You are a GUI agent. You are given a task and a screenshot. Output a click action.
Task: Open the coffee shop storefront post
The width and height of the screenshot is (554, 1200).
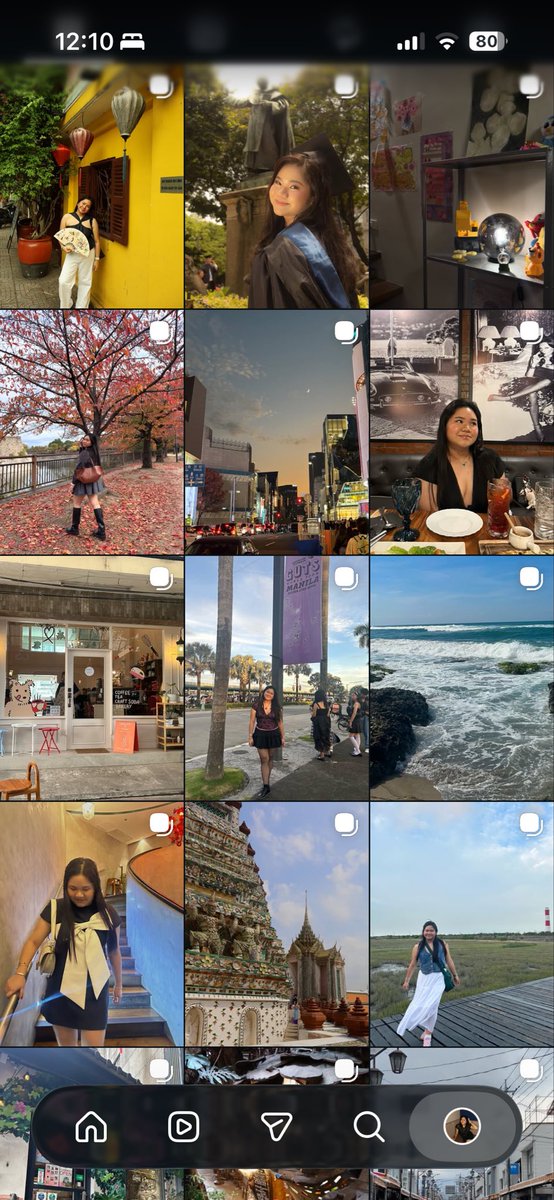tap(91, 678)
